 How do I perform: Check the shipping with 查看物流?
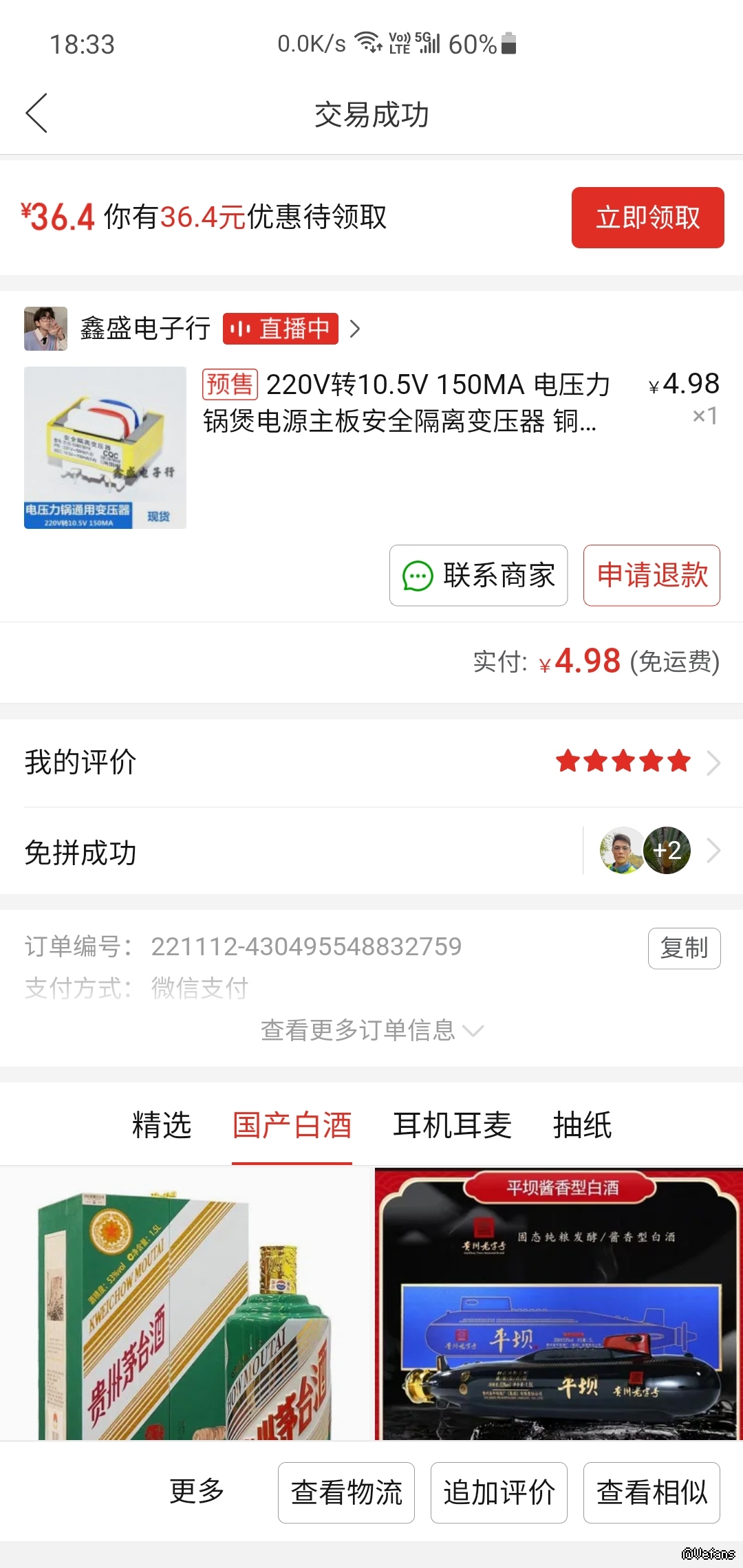pos(346,1492)
